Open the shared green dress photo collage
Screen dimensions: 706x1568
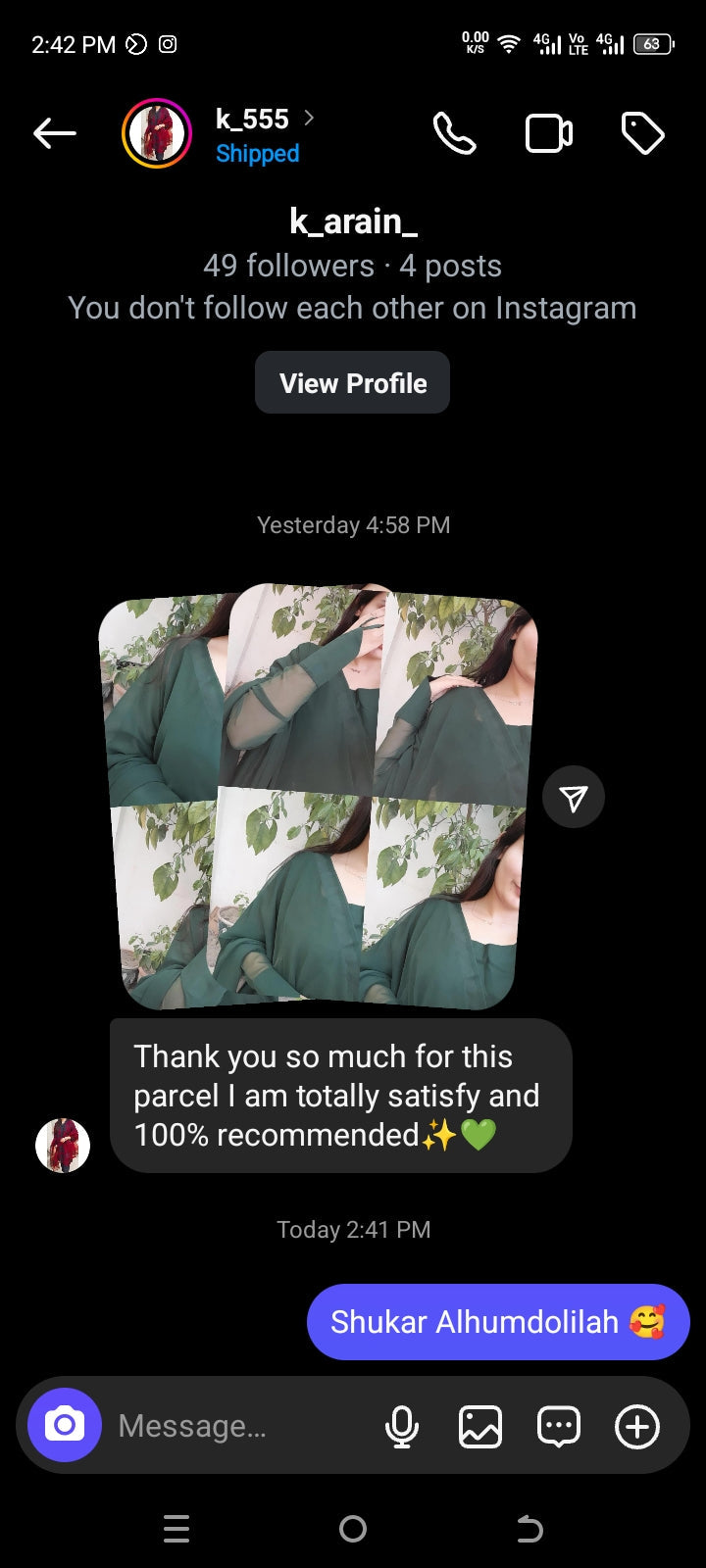point(318,796)
